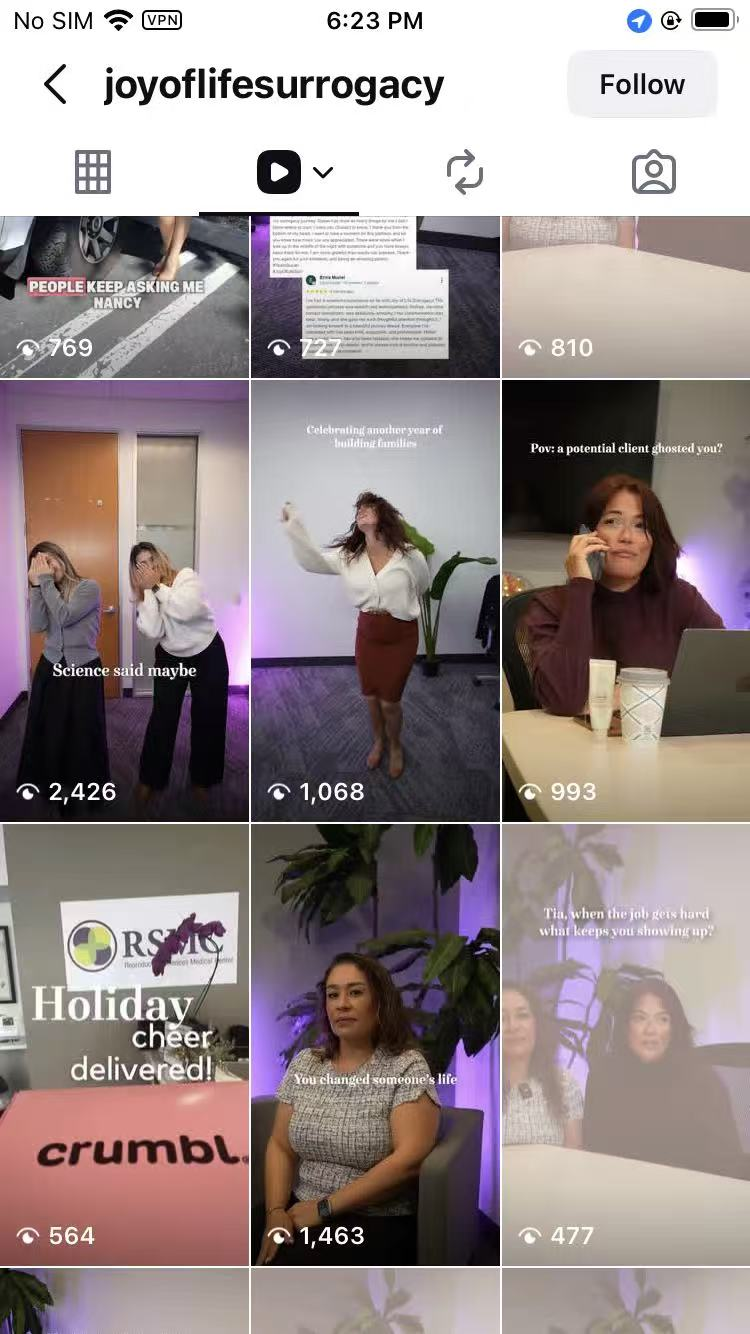Follow the joyoflifesurrogacy account
The width and height of the screenshot is (750, 1334).
(642, 85)
